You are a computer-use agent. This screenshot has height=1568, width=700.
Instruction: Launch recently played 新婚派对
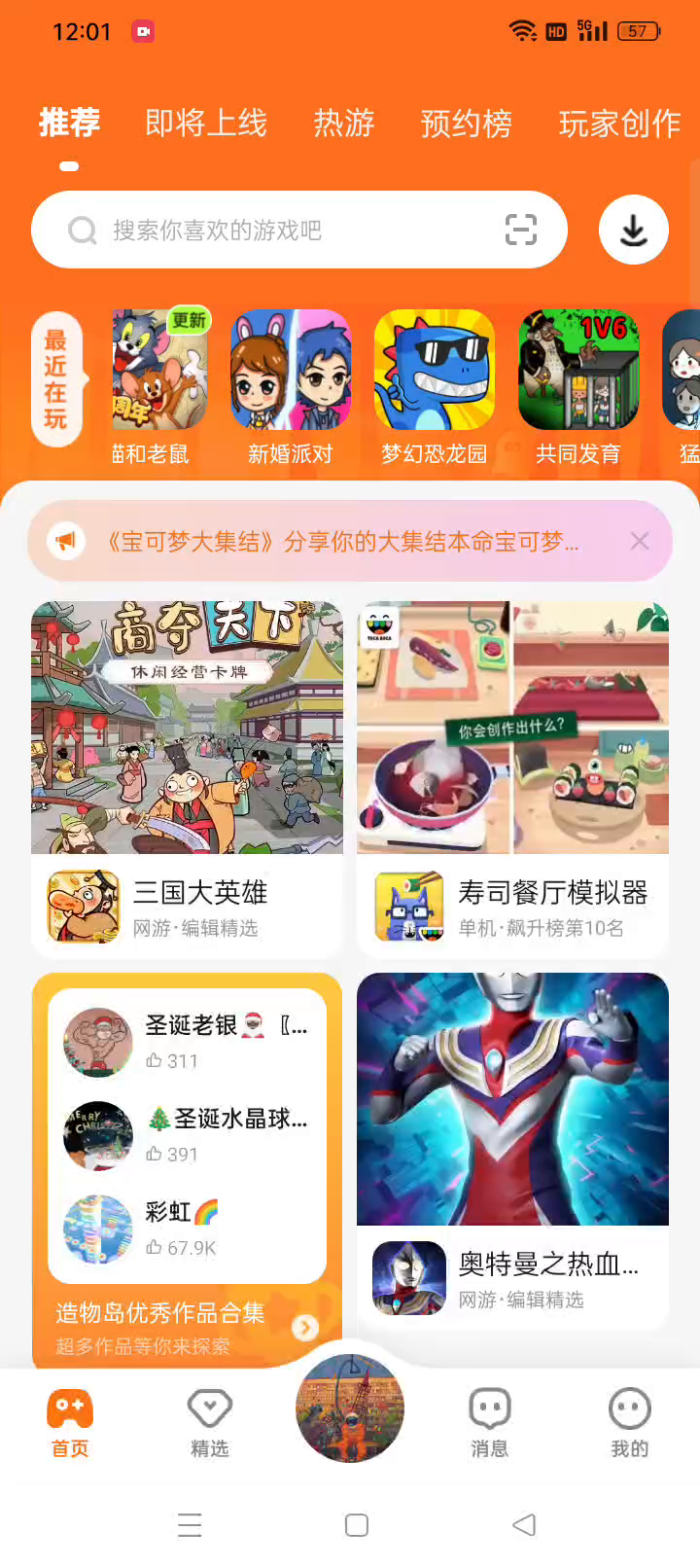click(x=291, y=371)
